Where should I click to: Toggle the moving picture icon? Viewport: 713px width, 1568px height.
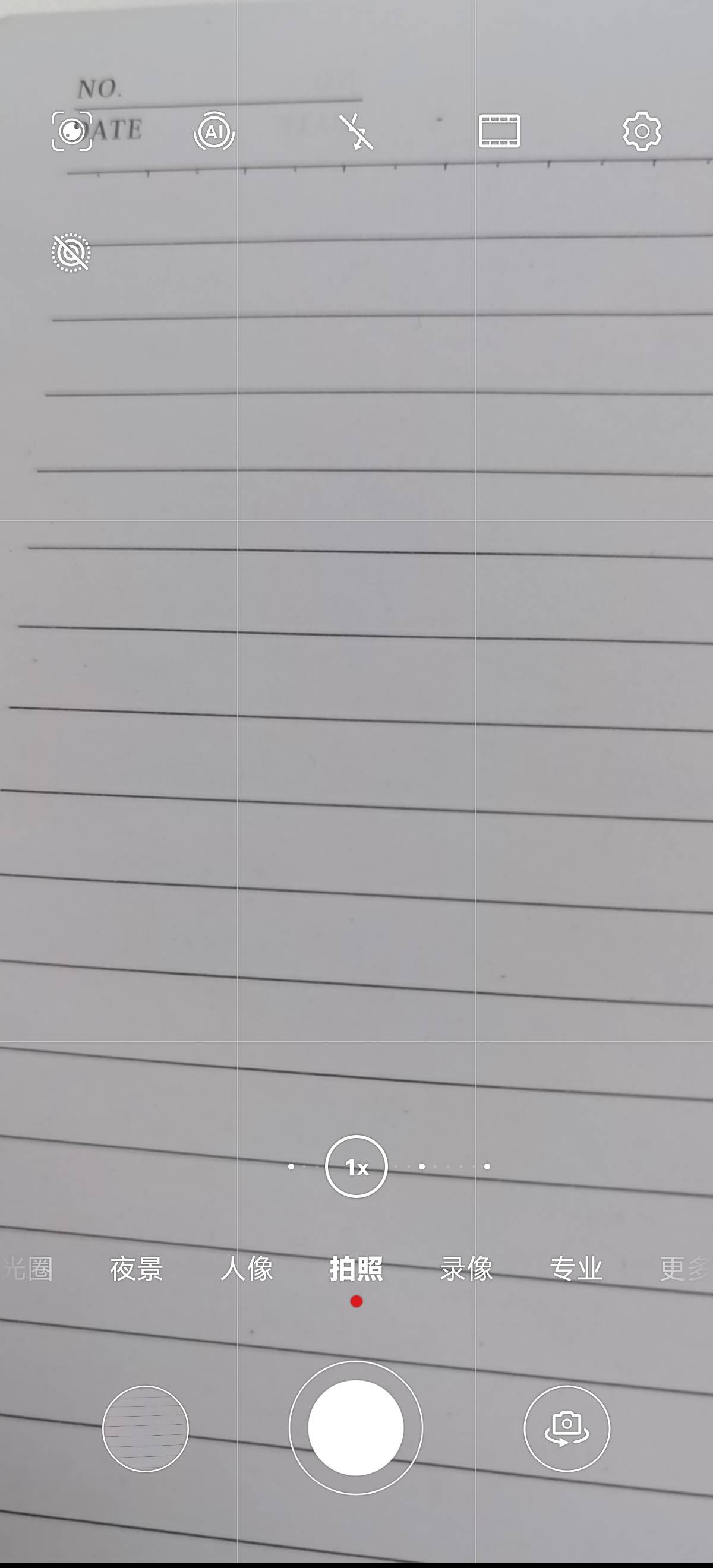point(71,252)
